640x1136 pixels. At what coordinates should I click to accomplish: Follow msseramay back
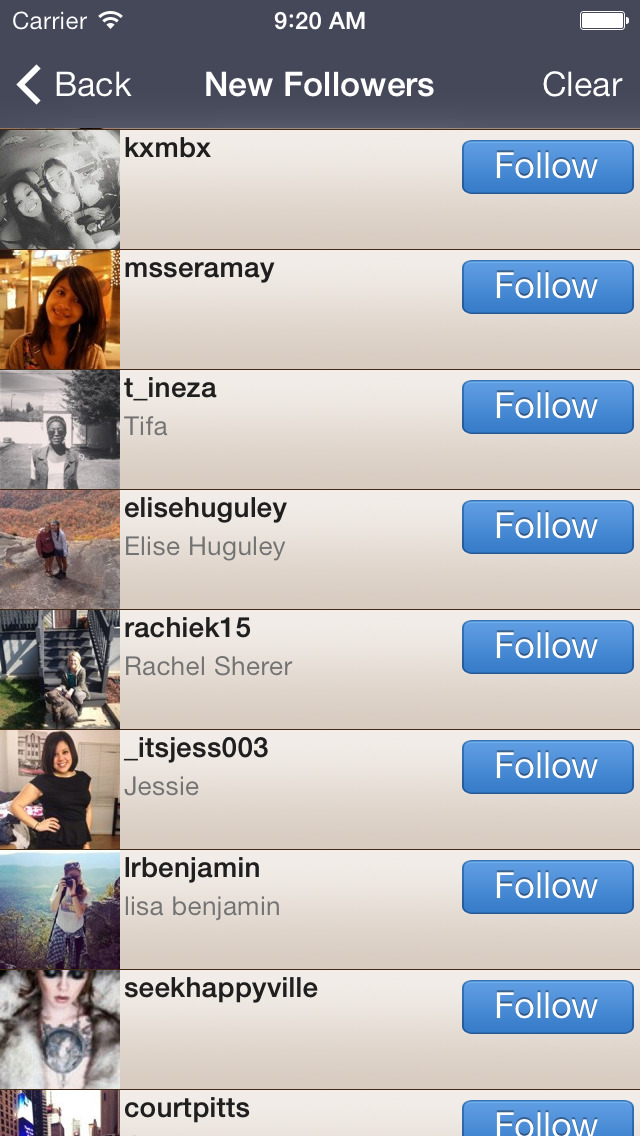tap(547, 287)
